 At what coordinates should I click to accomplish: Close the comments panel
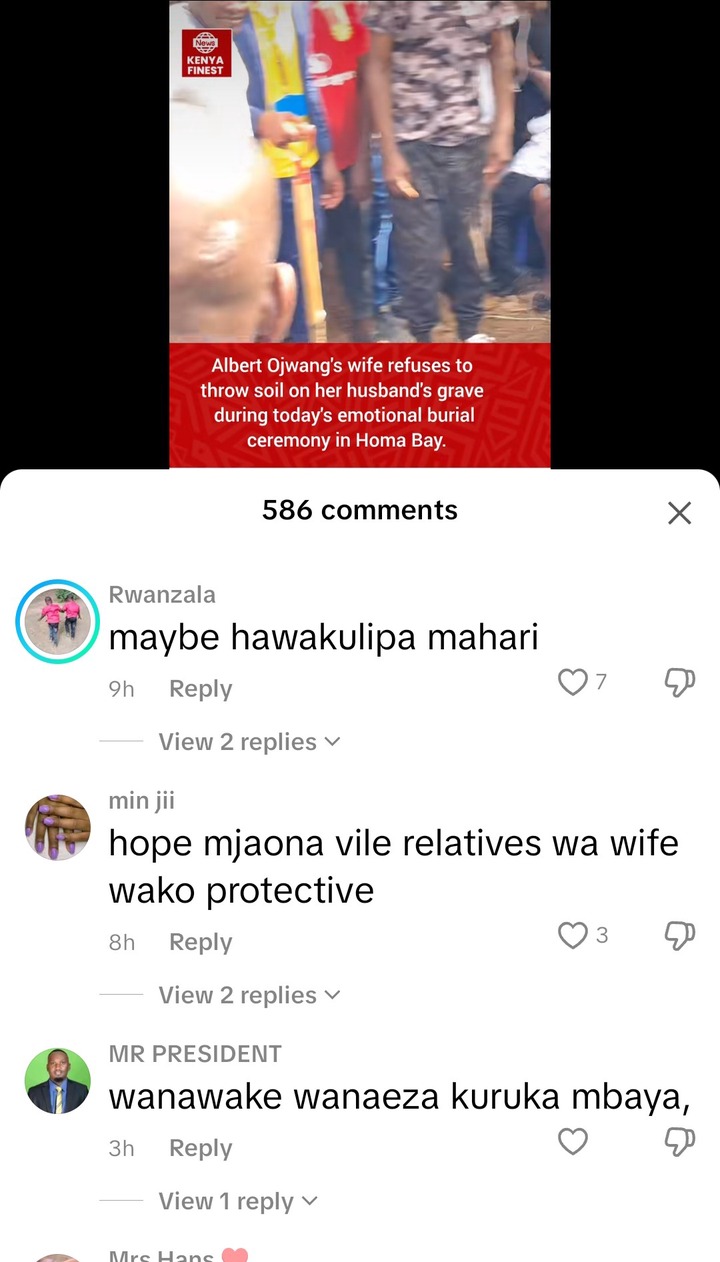tap(679, 513)
